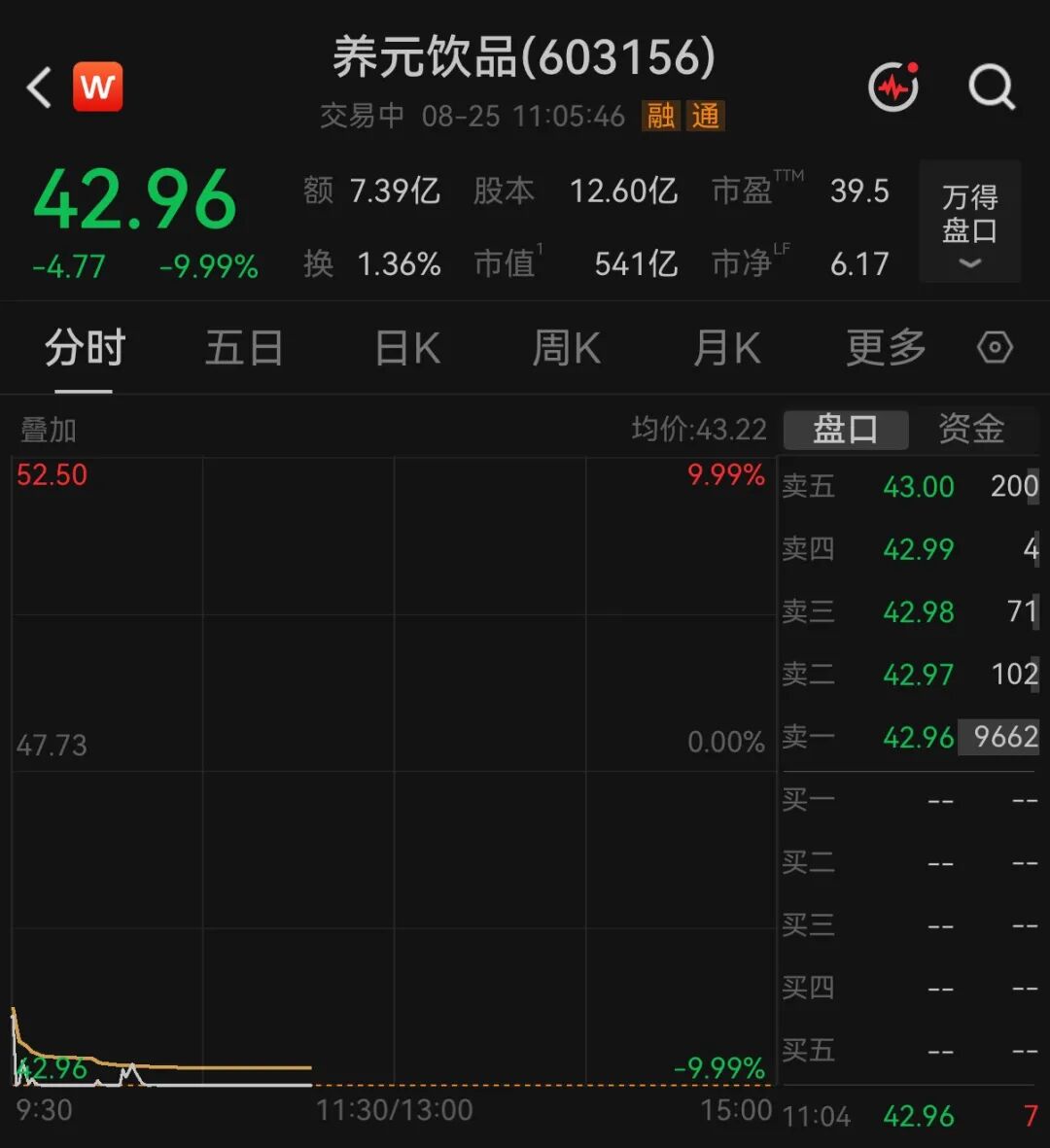
Task: Open the stock search magnifier
Action: 993,87
